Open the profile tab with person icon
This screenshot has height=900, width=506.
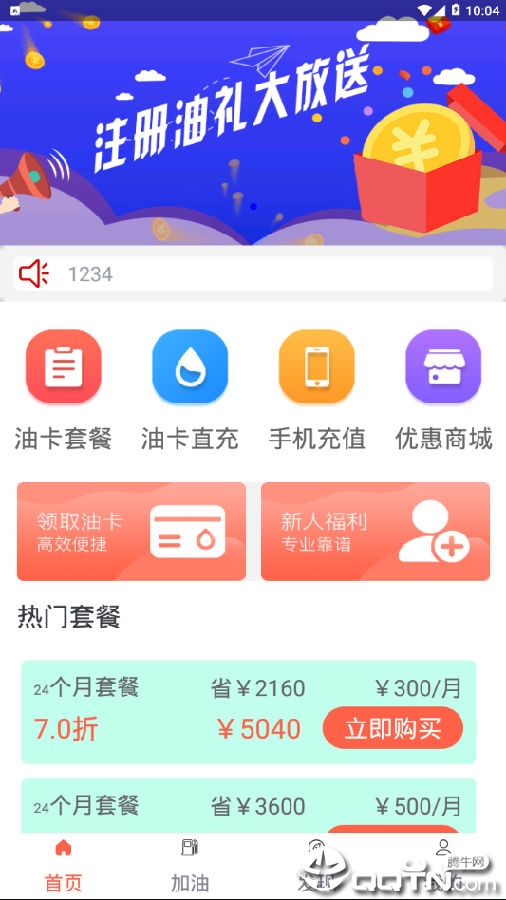(443, 867)
